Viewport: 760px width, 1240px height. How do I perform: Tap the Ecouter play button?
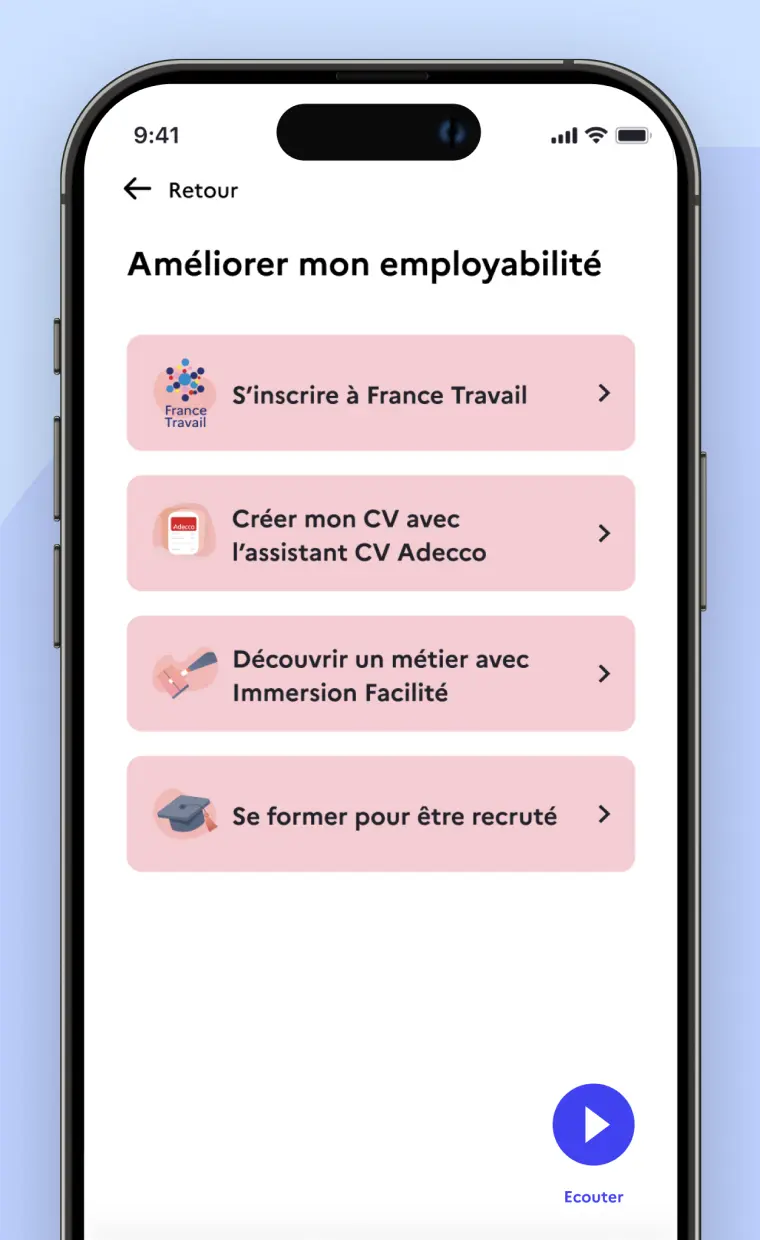pos(593,1125)
